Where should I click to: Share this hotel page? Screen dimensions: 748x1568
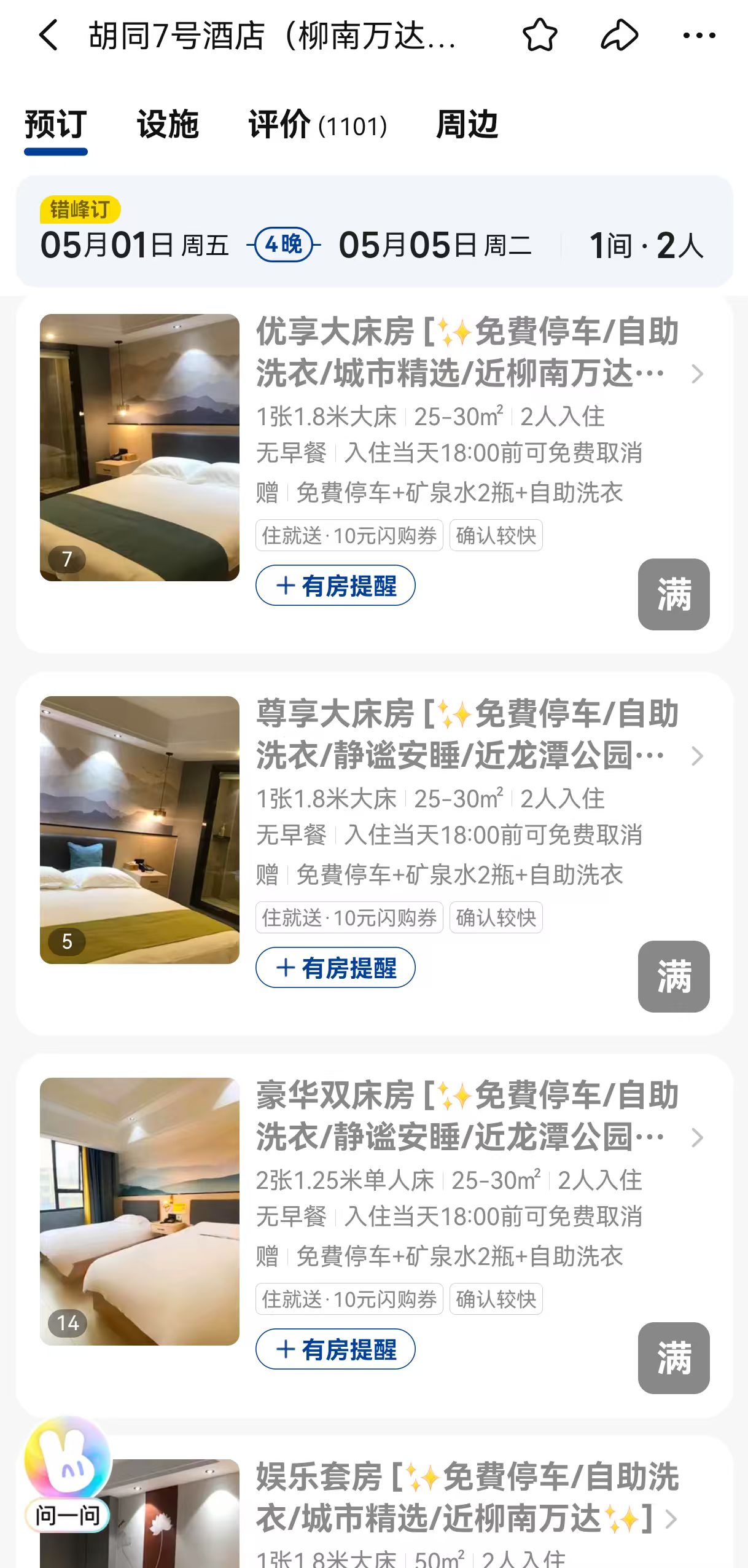[x=619, y=36]
